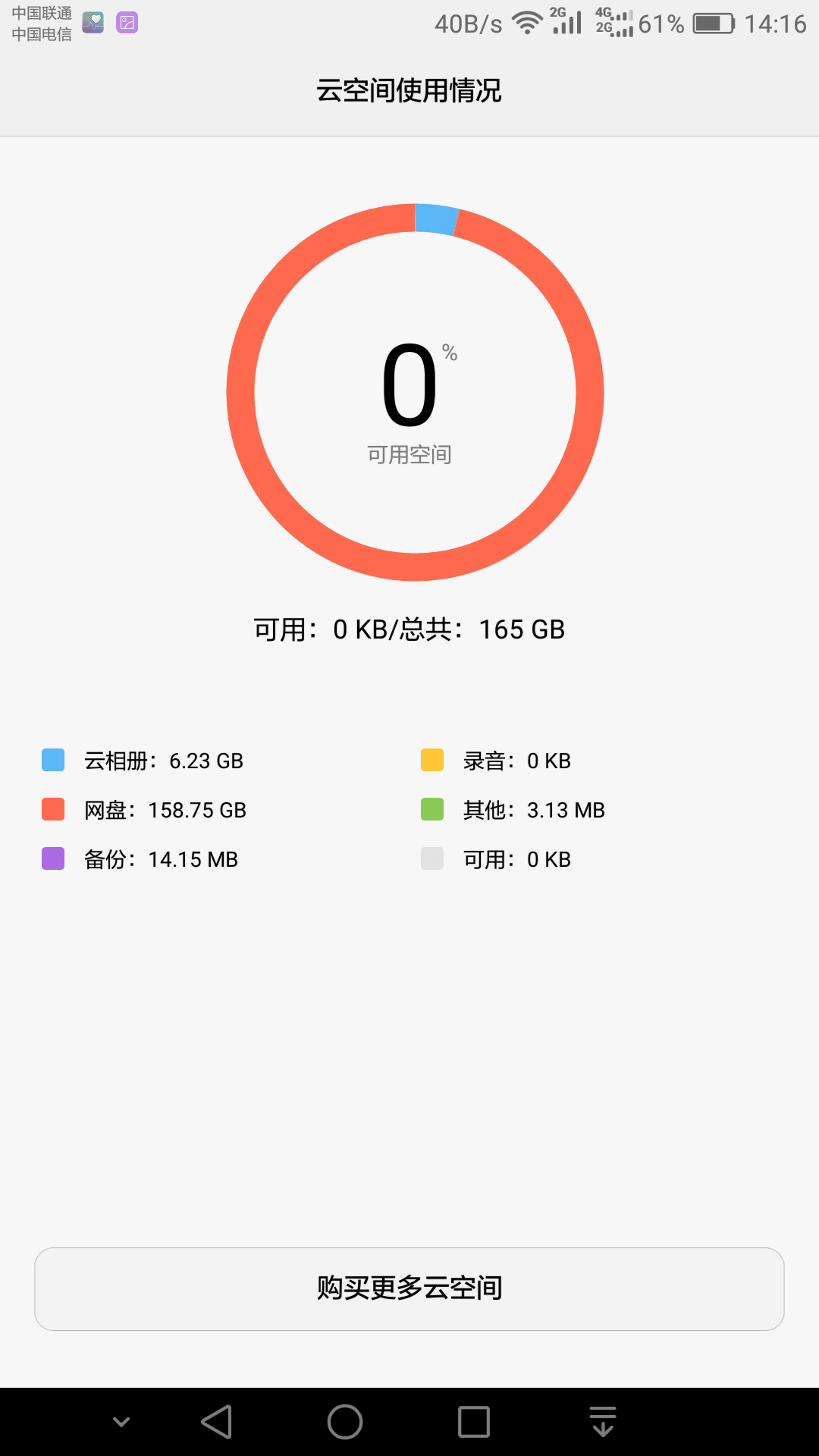This screenshot has width=819, height=1456.
Task: Go back with system back button
Action: click(217, 1422)
